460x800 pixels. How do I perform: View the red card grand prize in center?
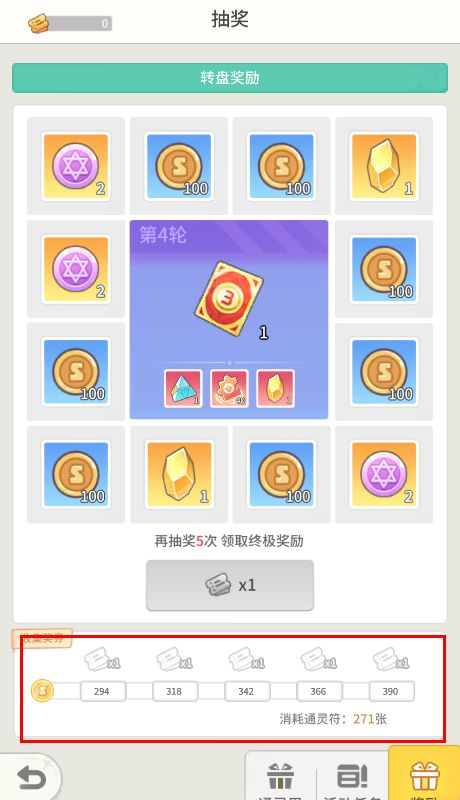point(229,298)
